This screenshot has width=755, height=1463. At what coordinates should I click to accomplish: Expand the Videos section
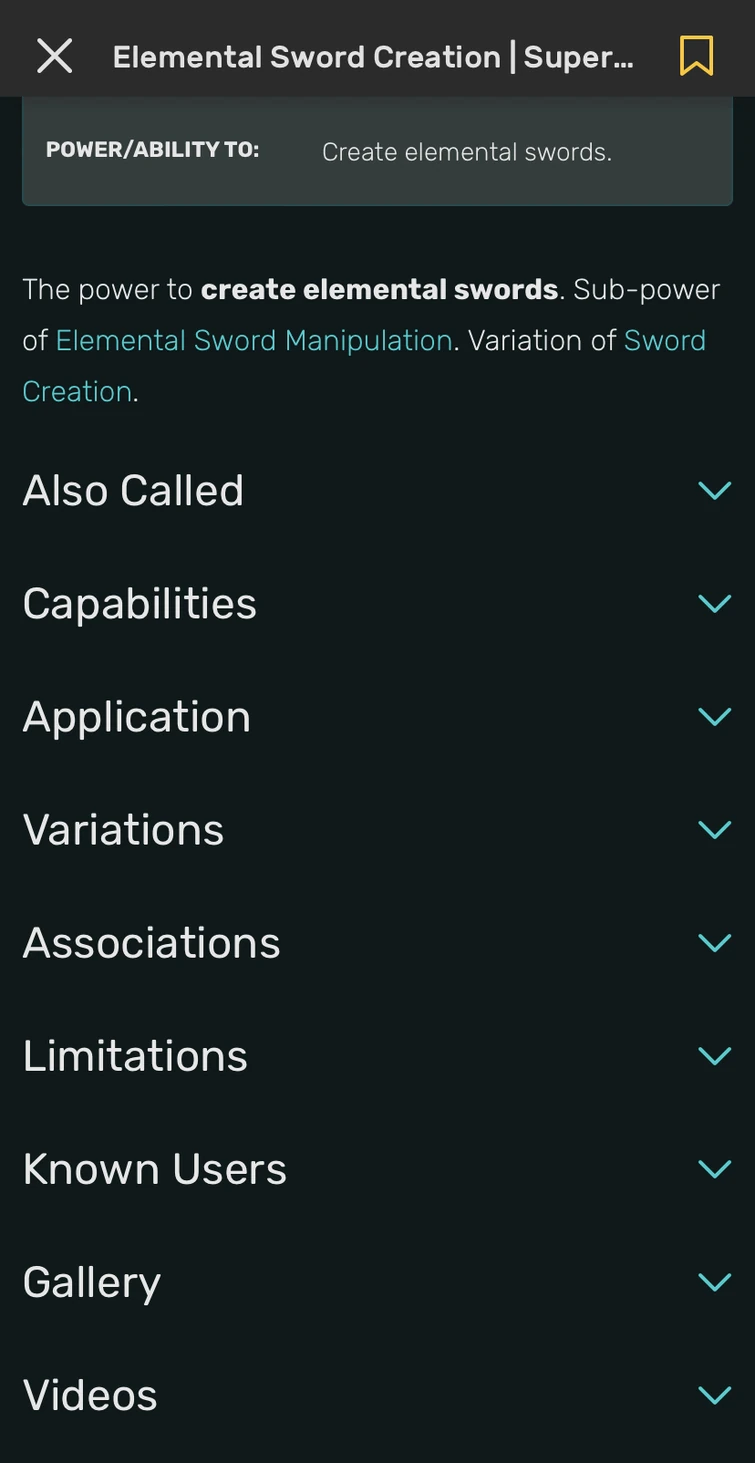(x=714, y=1394)
